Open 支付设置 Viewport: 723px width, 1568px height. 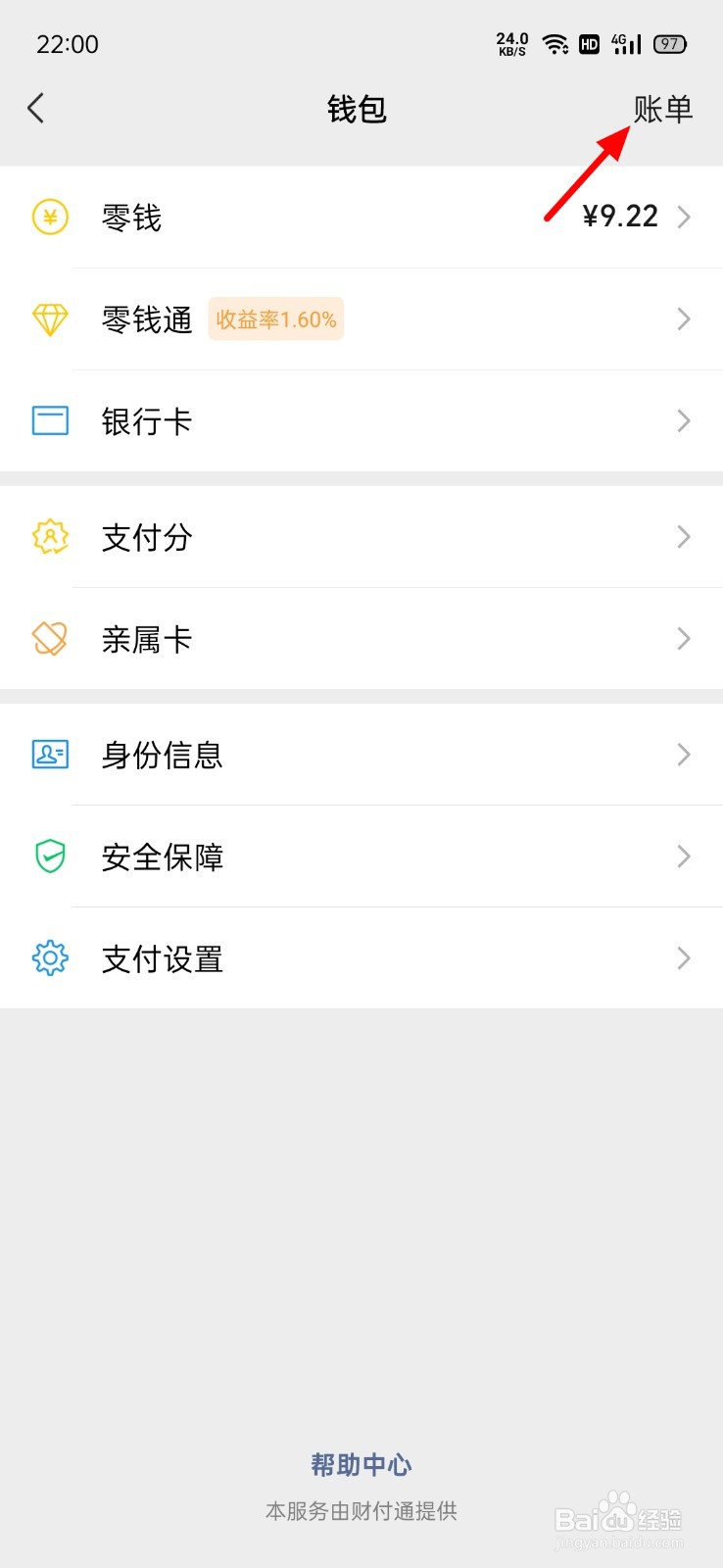point(361,957)
